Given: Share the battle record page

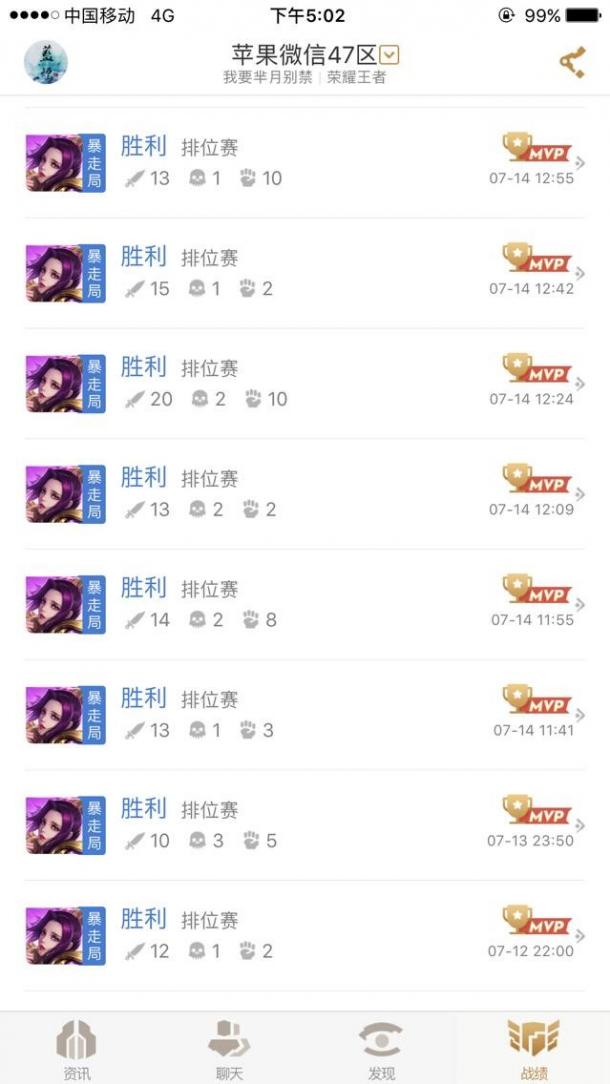Looking at the screenshot, I should pyautogui.click(x=571, y=63).
